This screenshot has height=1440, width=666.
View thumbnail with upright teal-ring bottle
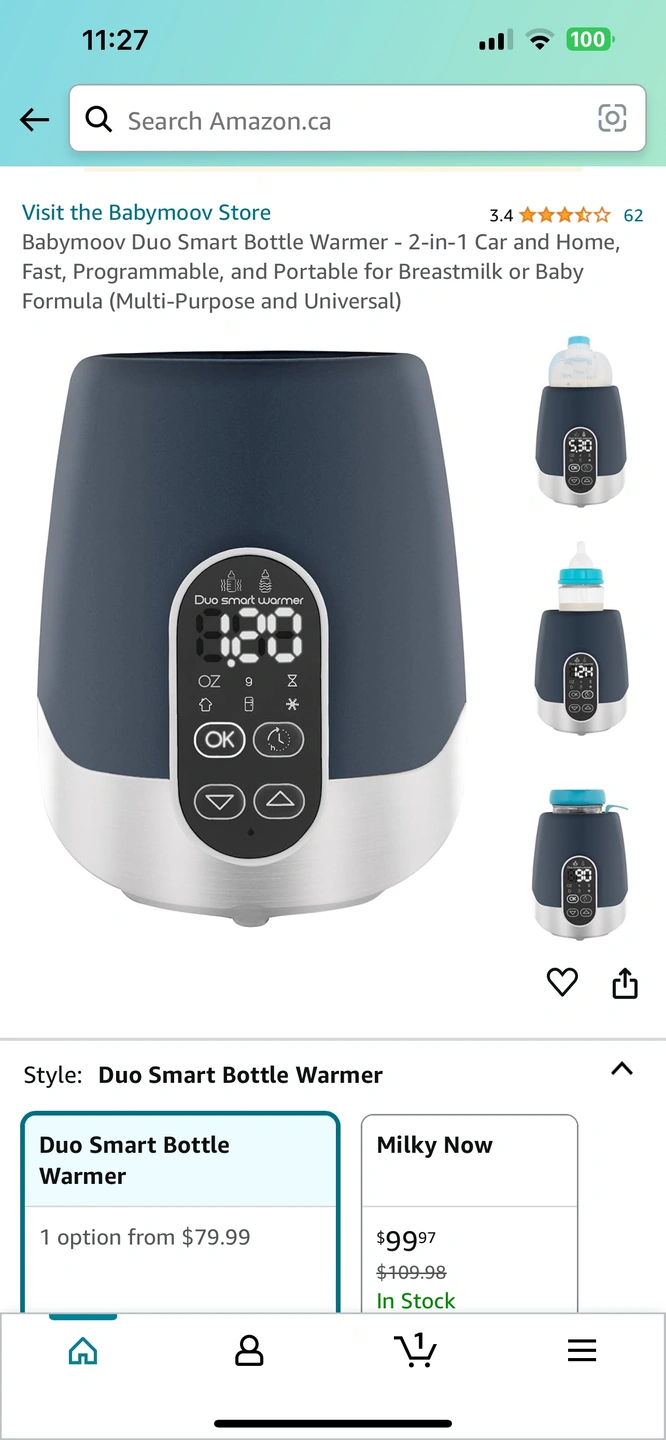click(579, 636)
